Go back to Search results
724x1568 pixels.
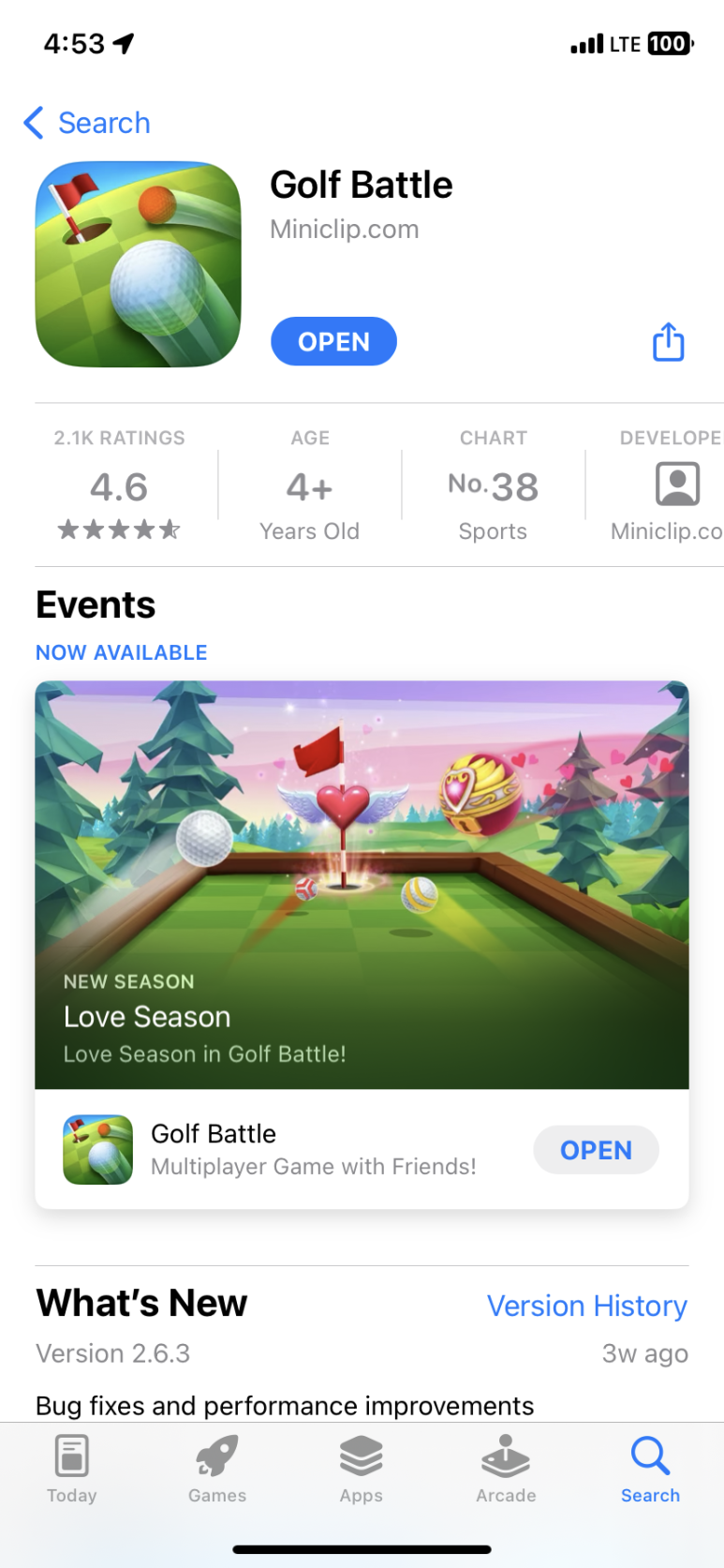(86, 123)
